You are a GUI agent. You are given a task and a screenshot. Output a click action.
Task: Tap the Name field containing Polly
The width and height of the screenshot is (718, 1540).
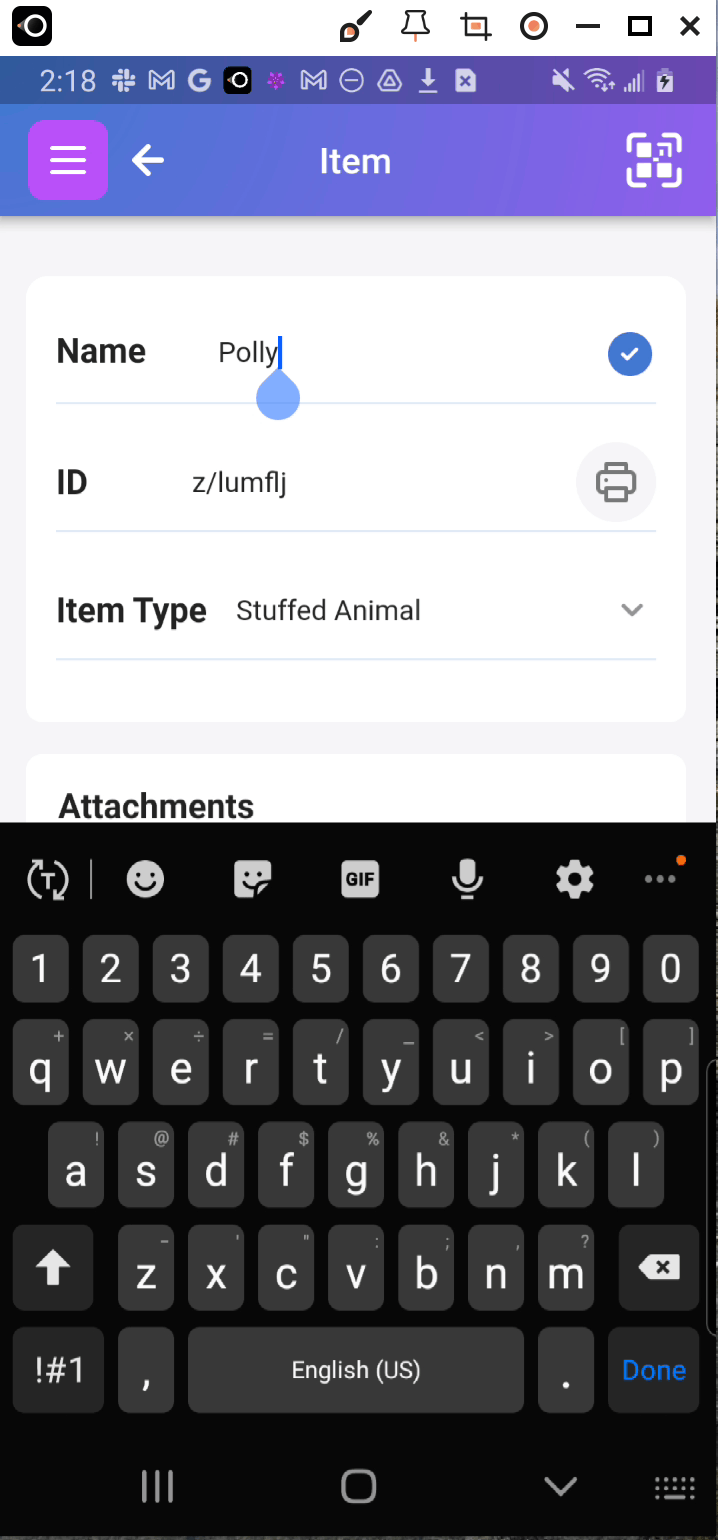point(400,352)
